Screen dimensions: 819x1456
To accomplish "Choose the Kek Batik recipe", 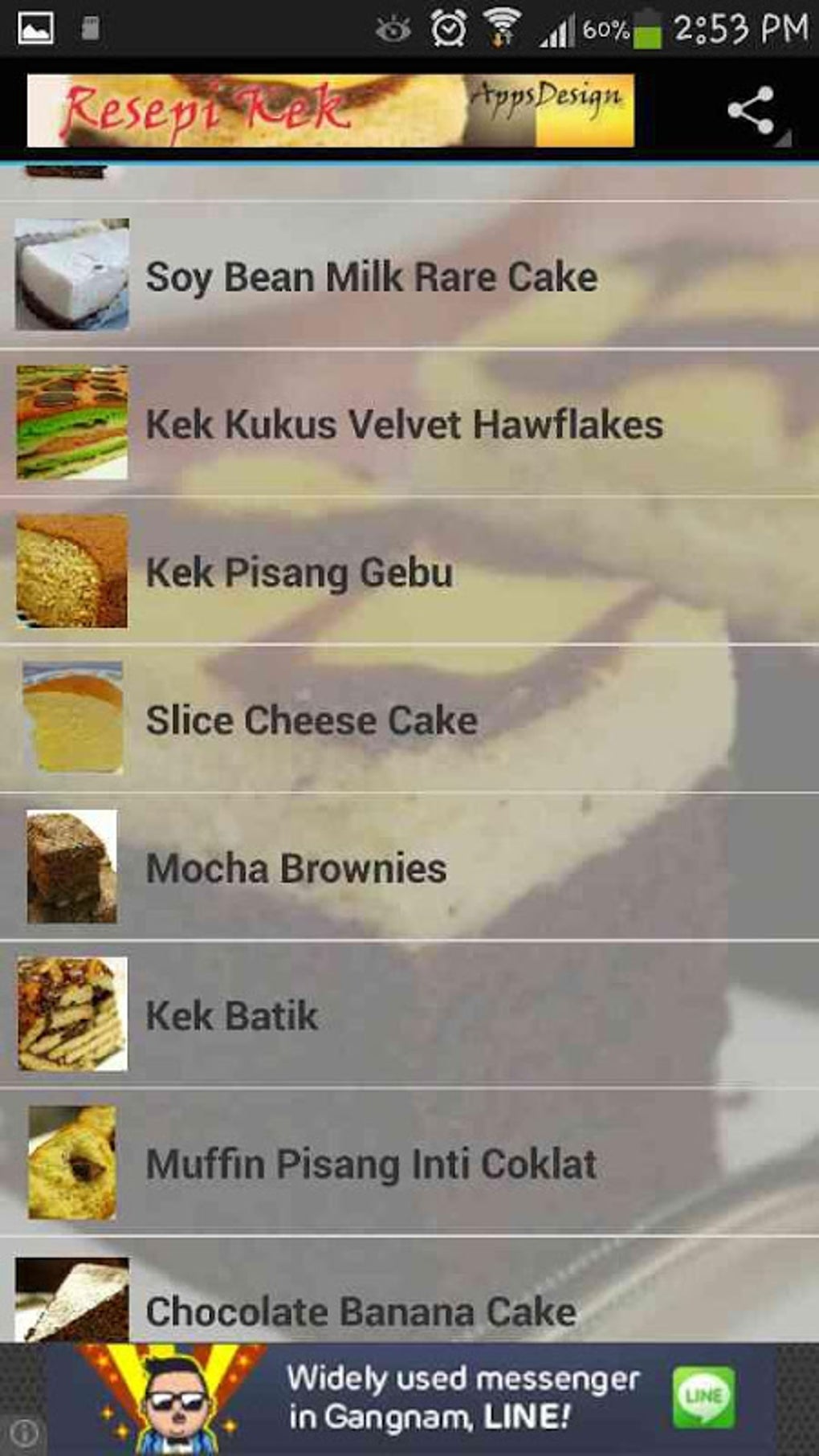I will coord(231,1016).
